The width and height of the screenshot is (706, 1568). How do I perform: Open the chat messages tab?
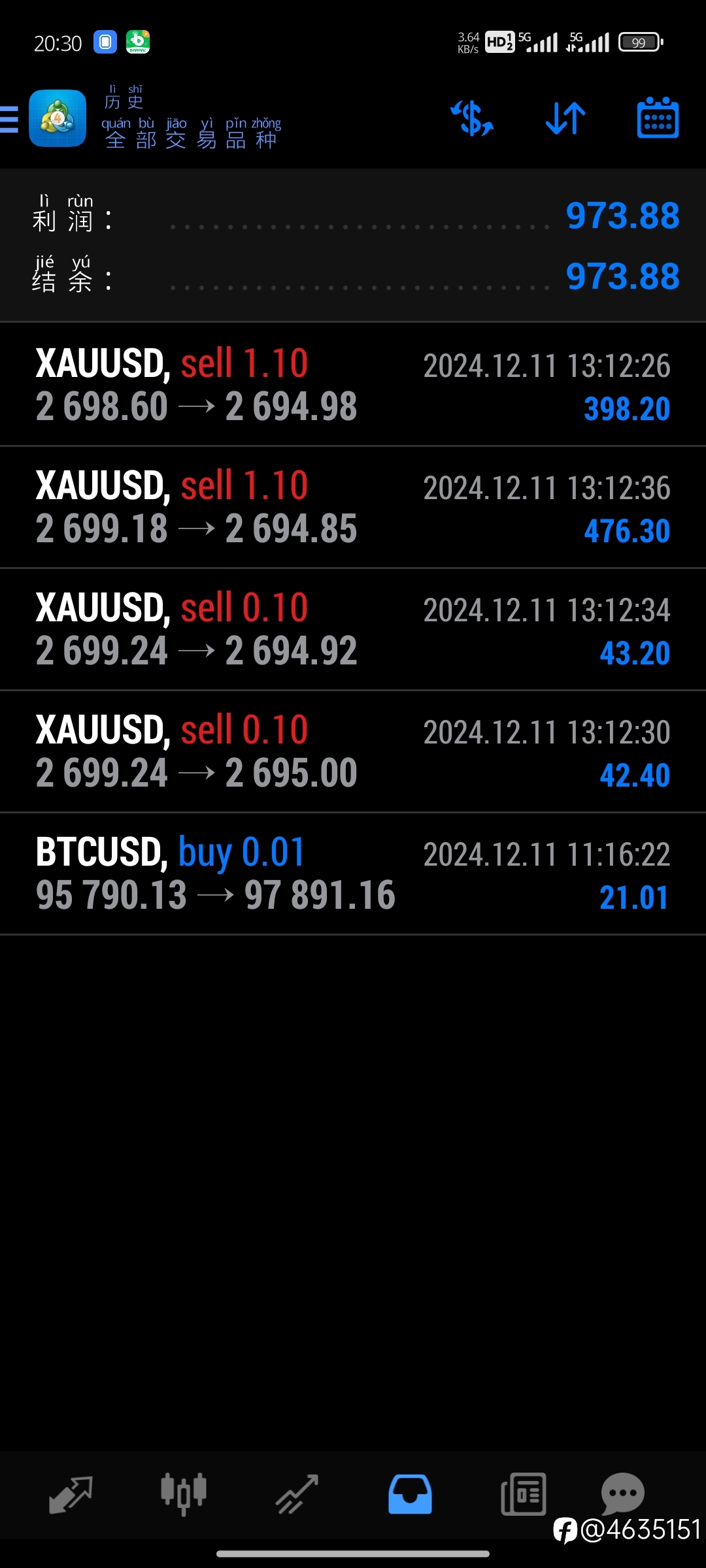coord(622,1493)
